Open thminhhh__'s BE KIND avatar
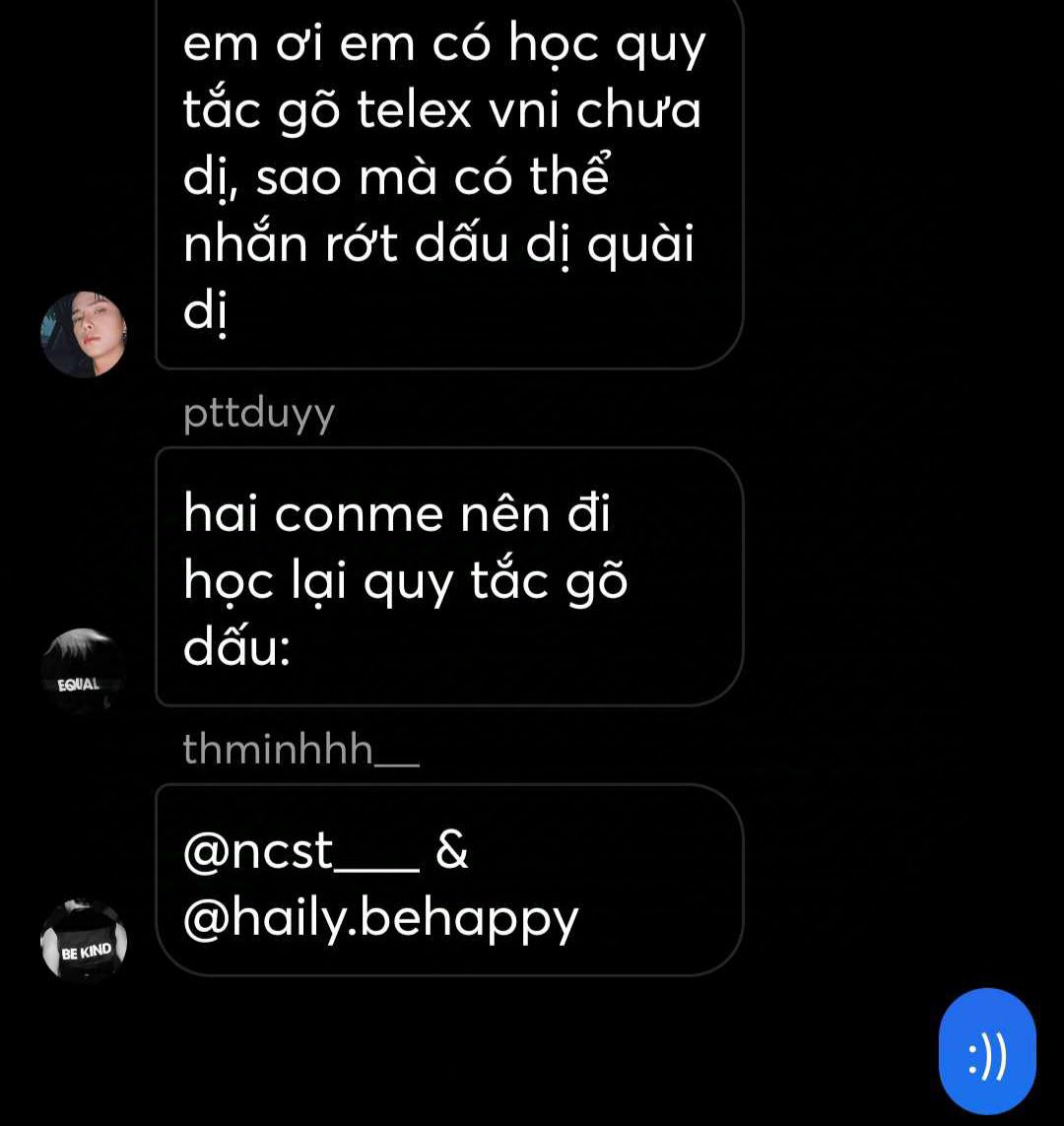1064x1126 pixels. [x=84, y=941]
